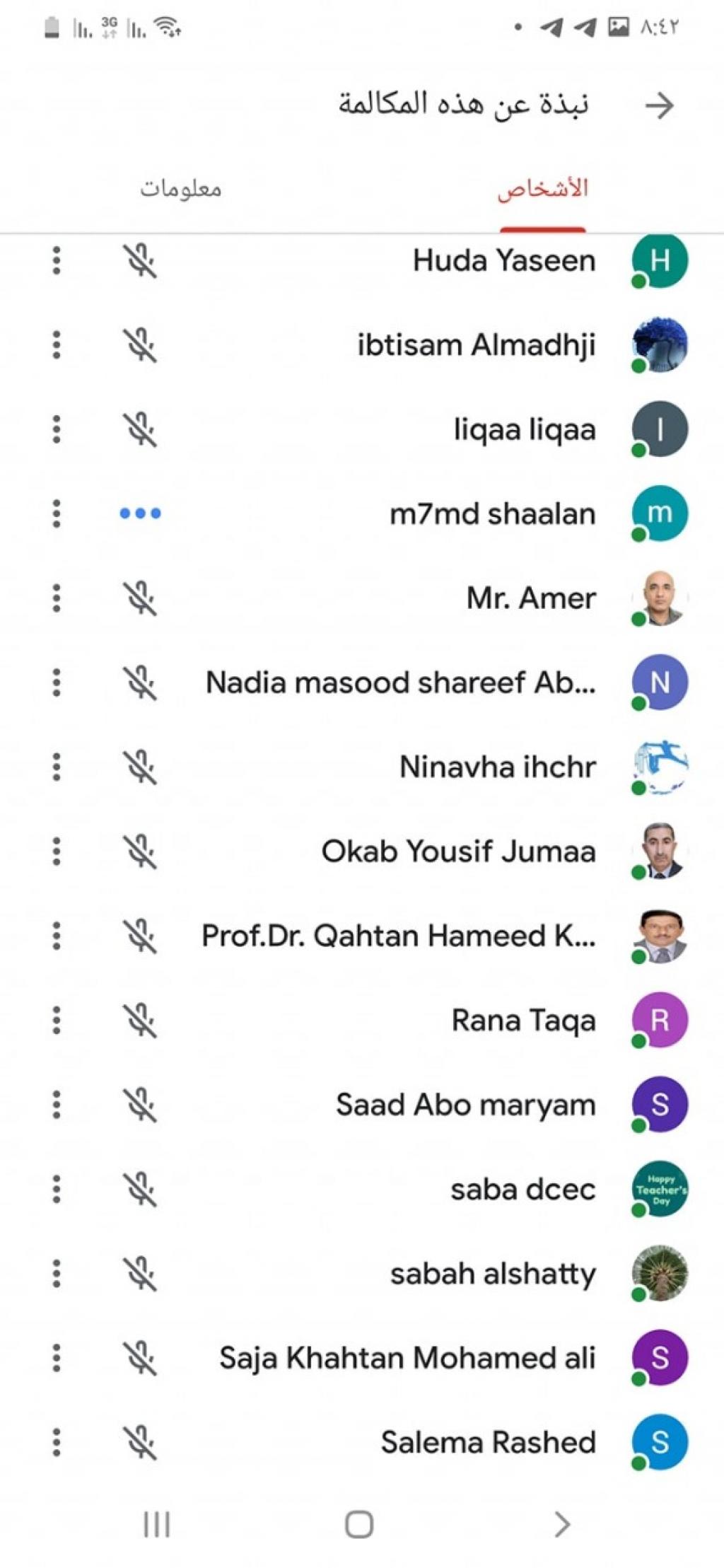Go to the system home screen
Viewport: 724px width, 1568px height.
click(x=359, y=1525)
